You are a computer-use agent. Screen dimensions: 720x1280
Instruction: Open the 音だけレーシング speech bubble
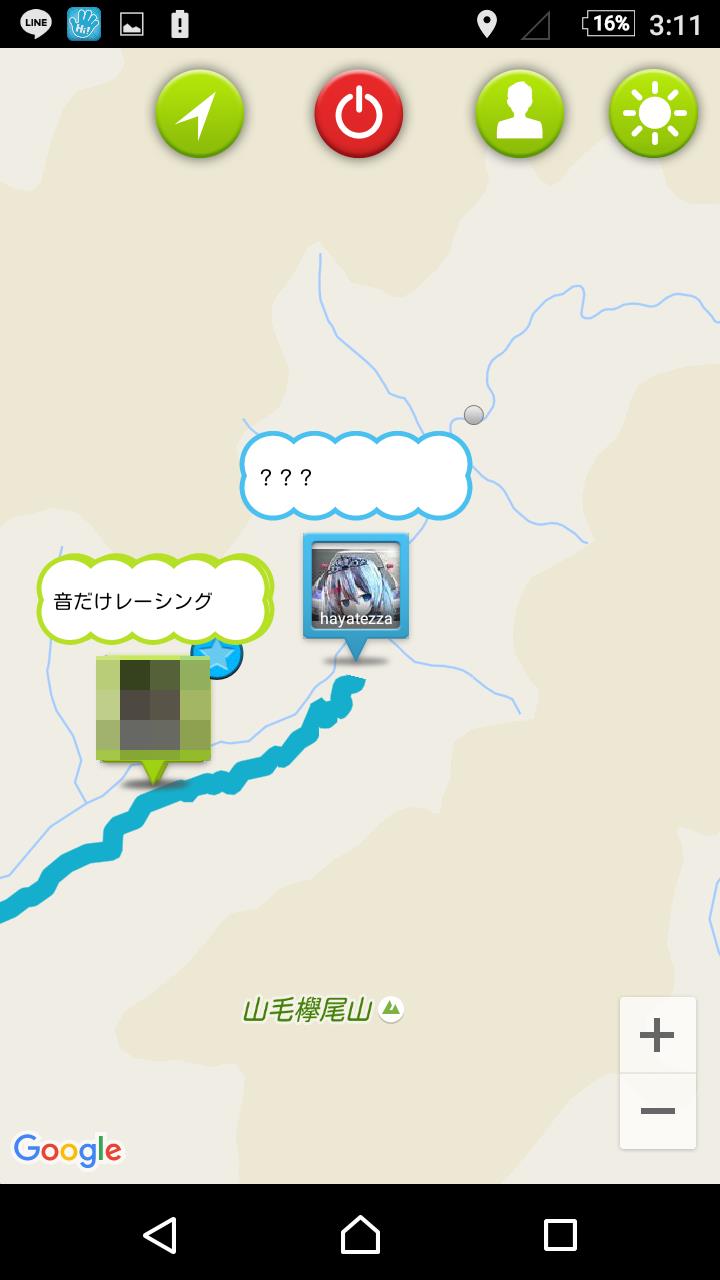[x=155, y=600]
